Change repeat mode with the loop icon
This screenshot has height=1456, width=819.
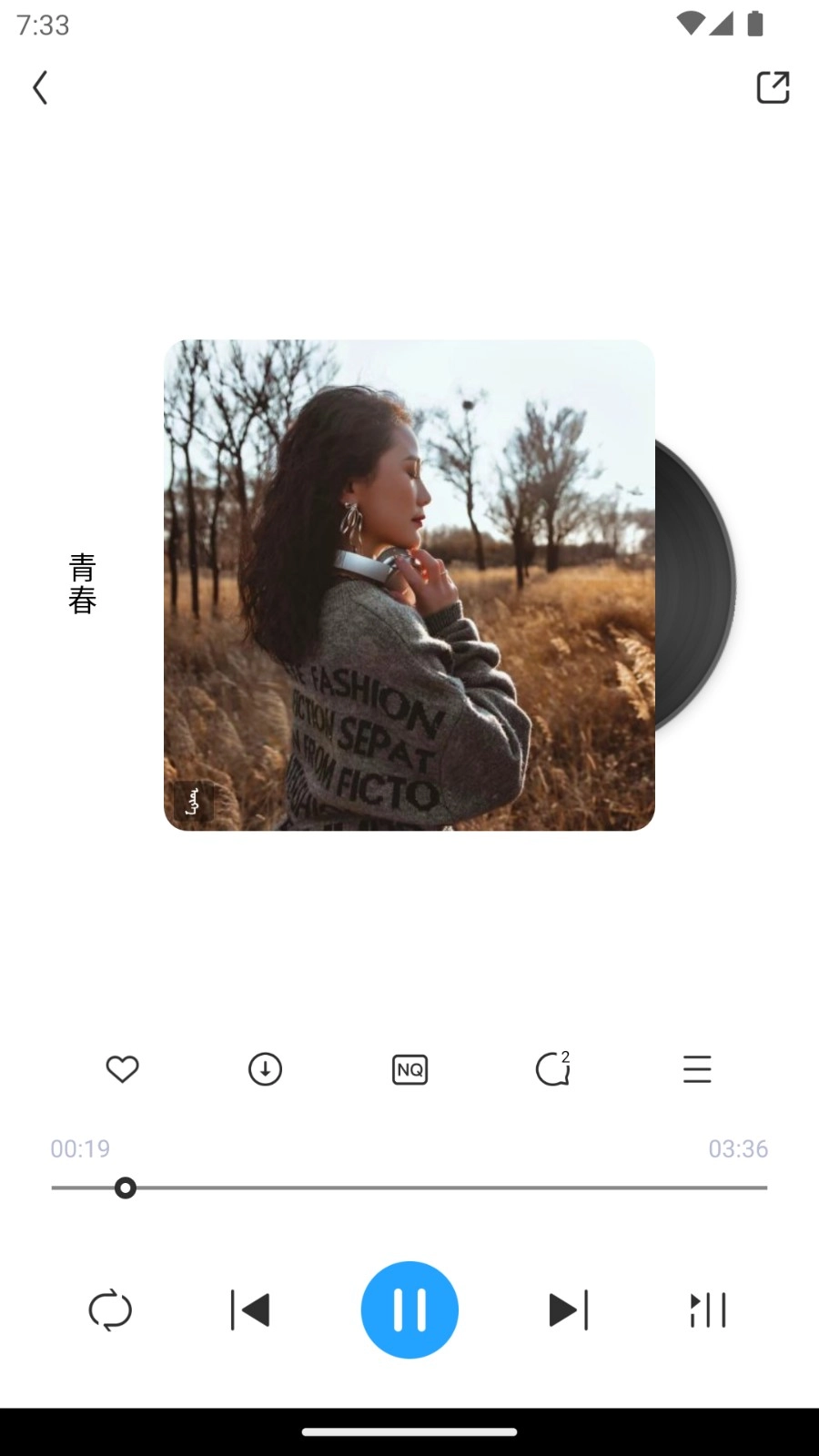(x=111, y=1310)
